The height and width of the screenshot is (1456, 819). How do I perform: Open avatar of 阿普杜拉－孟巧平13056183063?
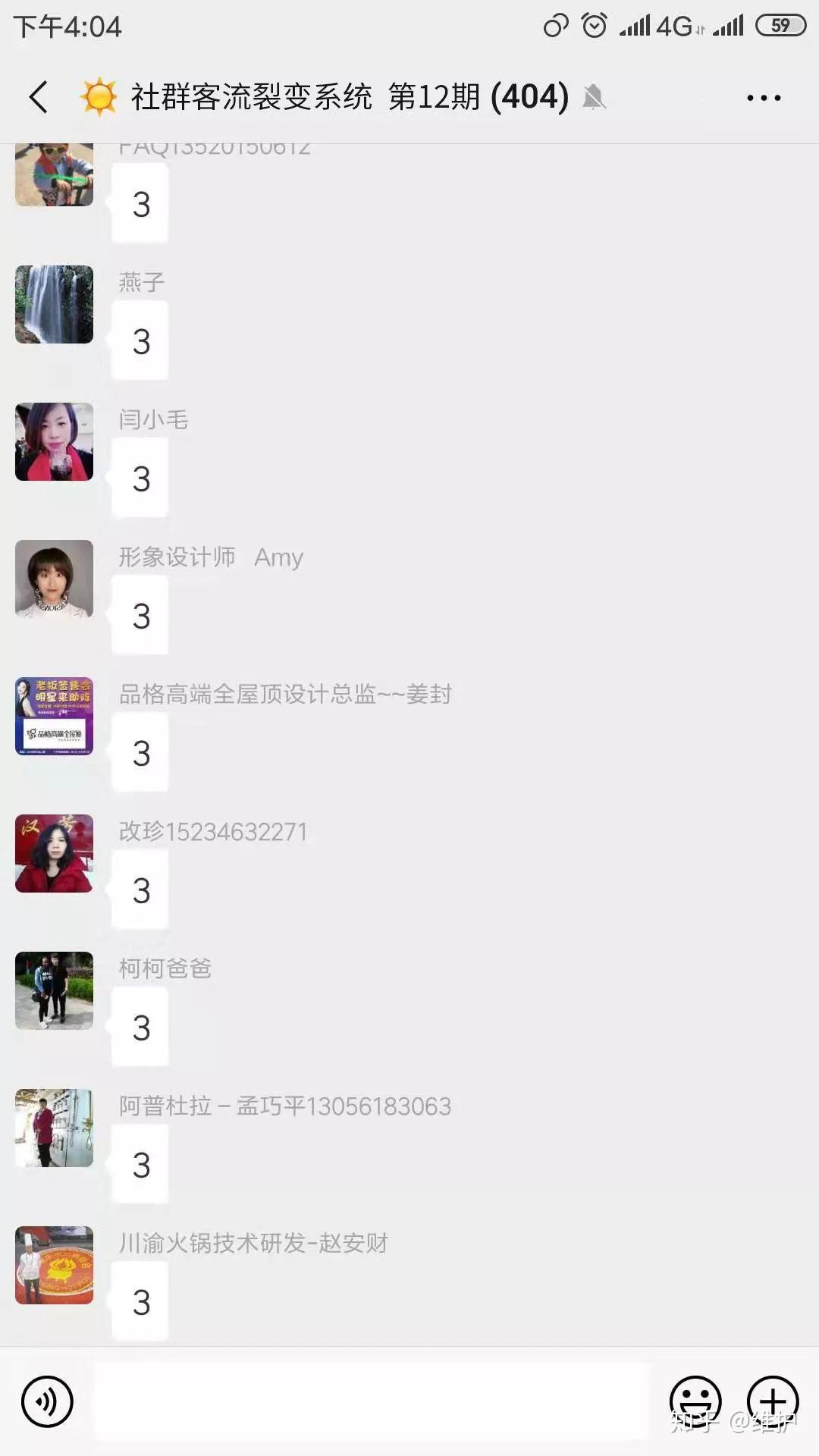click(54, 1128)
